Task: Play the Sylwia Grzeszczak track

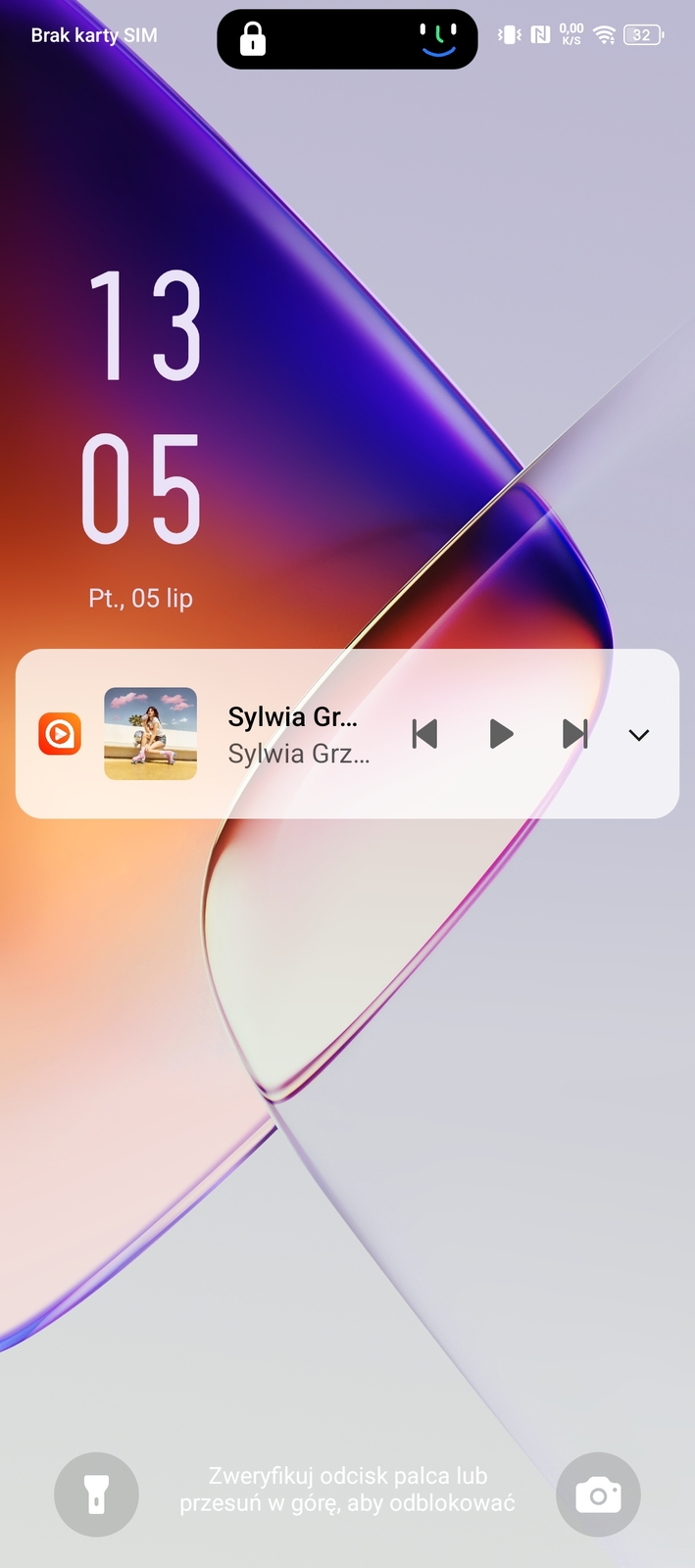Action: [501, 734]
